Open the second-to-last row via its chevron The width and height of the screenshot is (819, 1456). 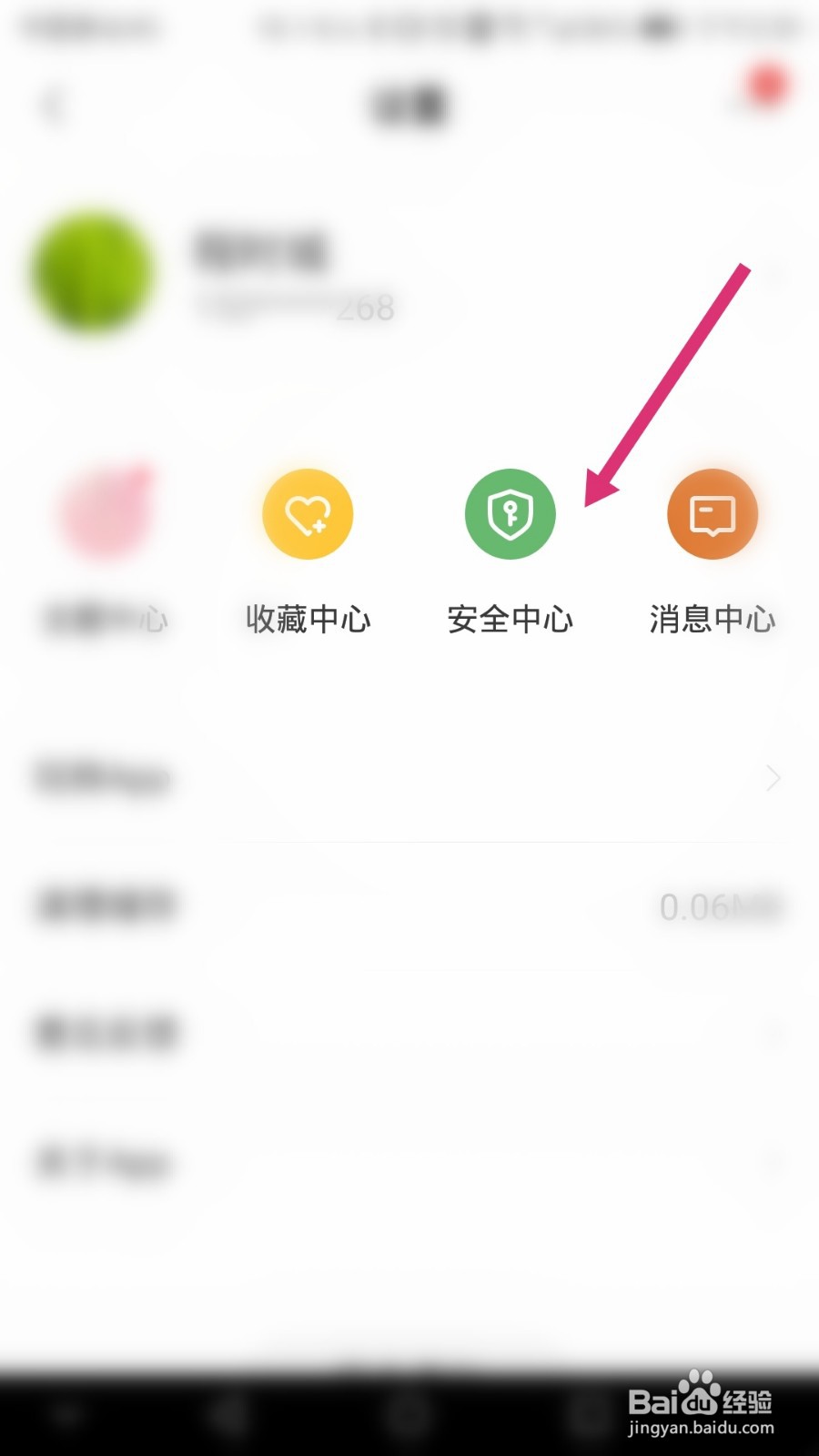[x=773, y=1031]
